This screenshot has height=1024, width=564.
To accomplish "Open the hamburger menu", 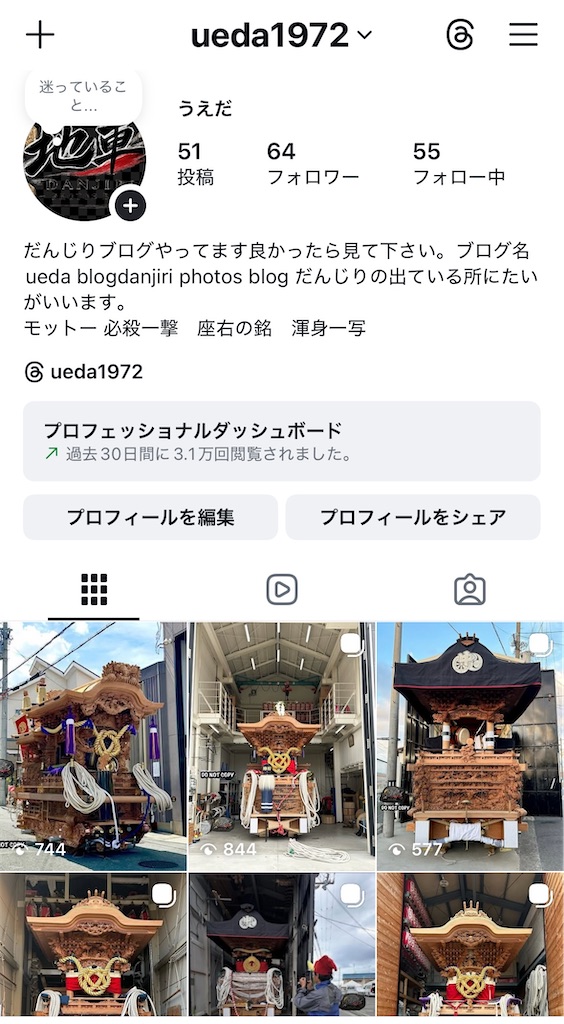I will click(x=524, y=35).
